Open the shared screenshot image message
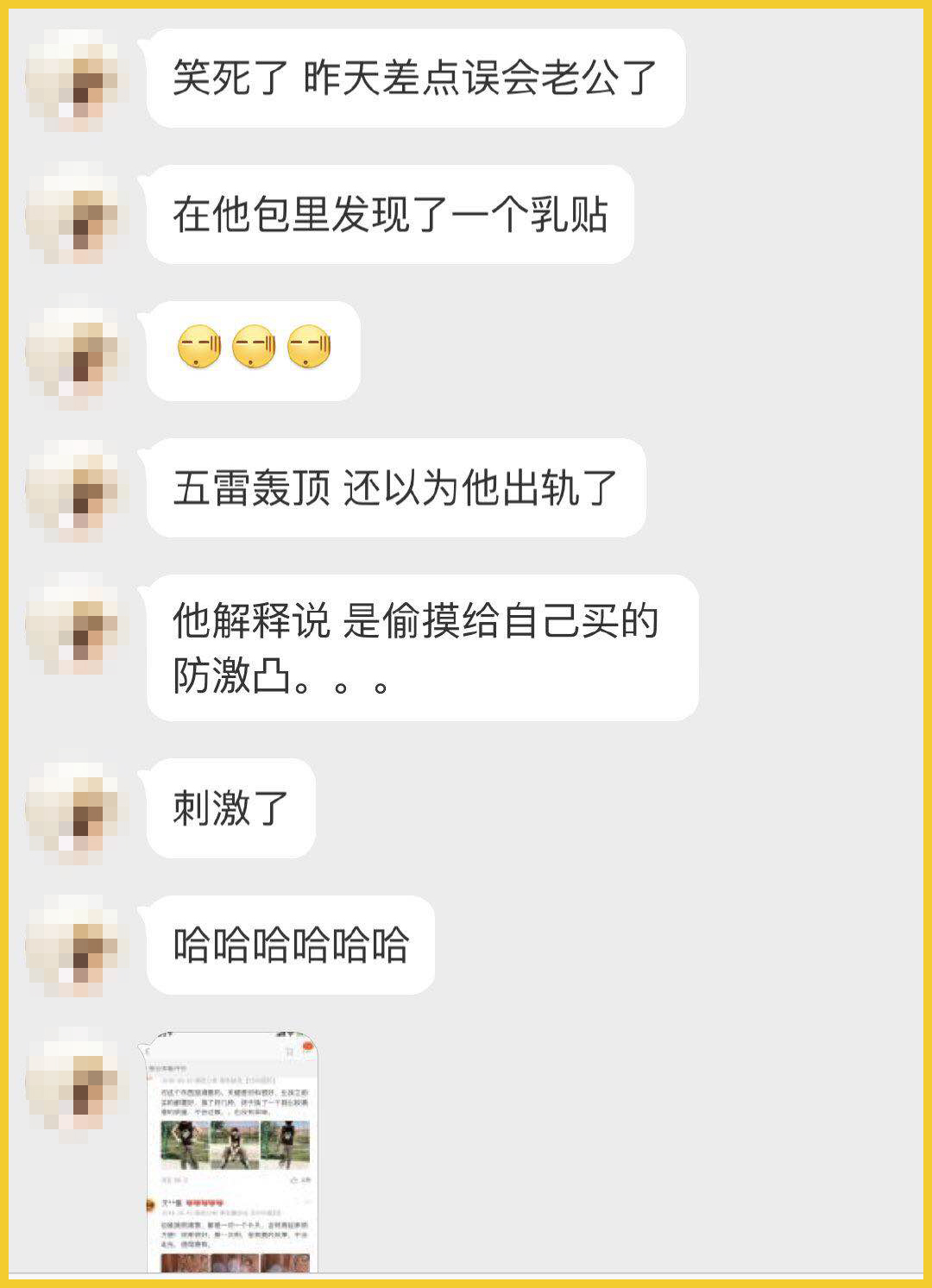932x1288 pixels. point(232,1152)
